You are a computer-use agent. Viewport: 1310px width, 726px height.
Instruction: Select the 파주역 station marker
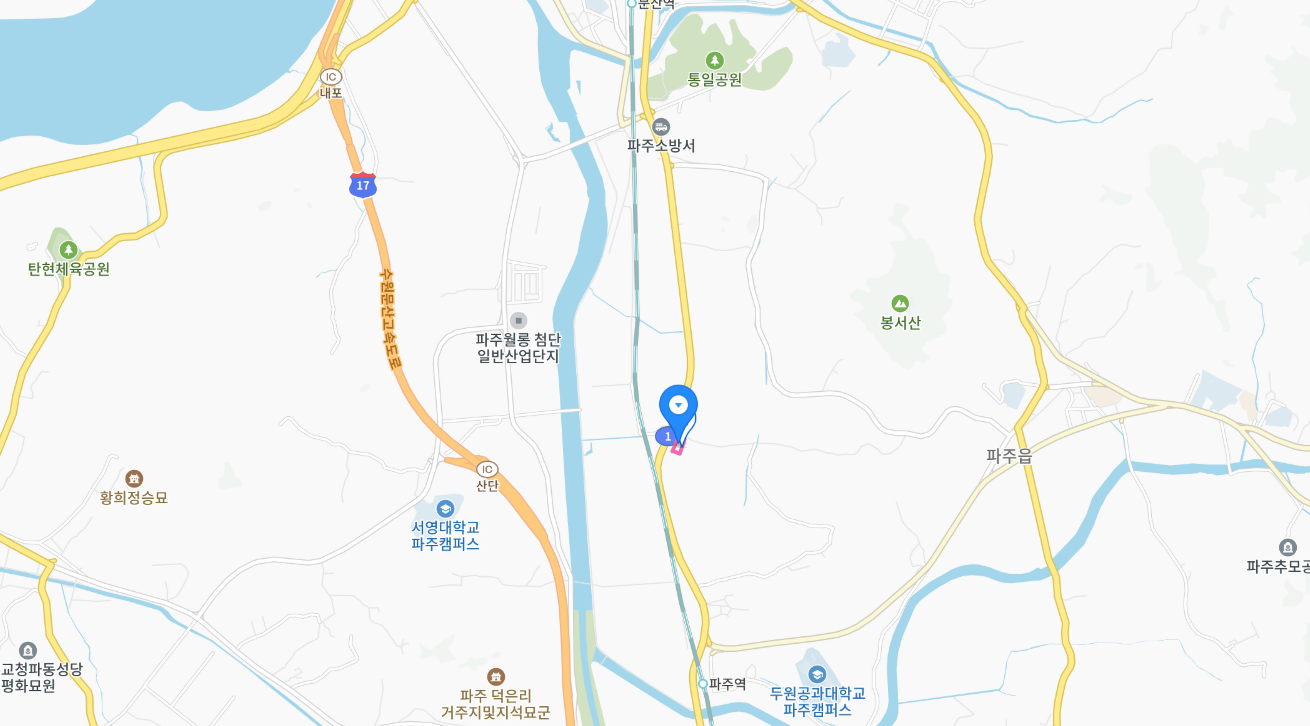(x=703, y=684)
